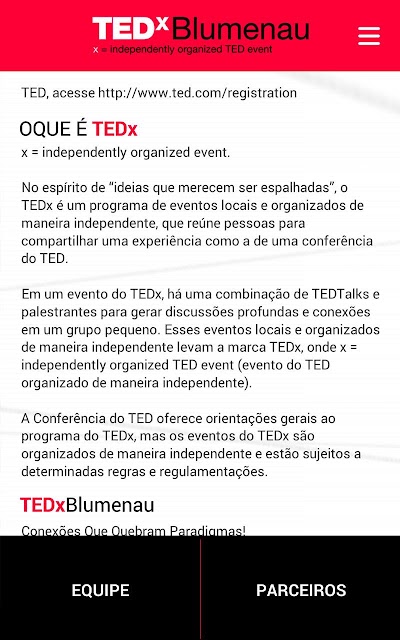
Task: Open the Equipe section
Action: point(100,589)
